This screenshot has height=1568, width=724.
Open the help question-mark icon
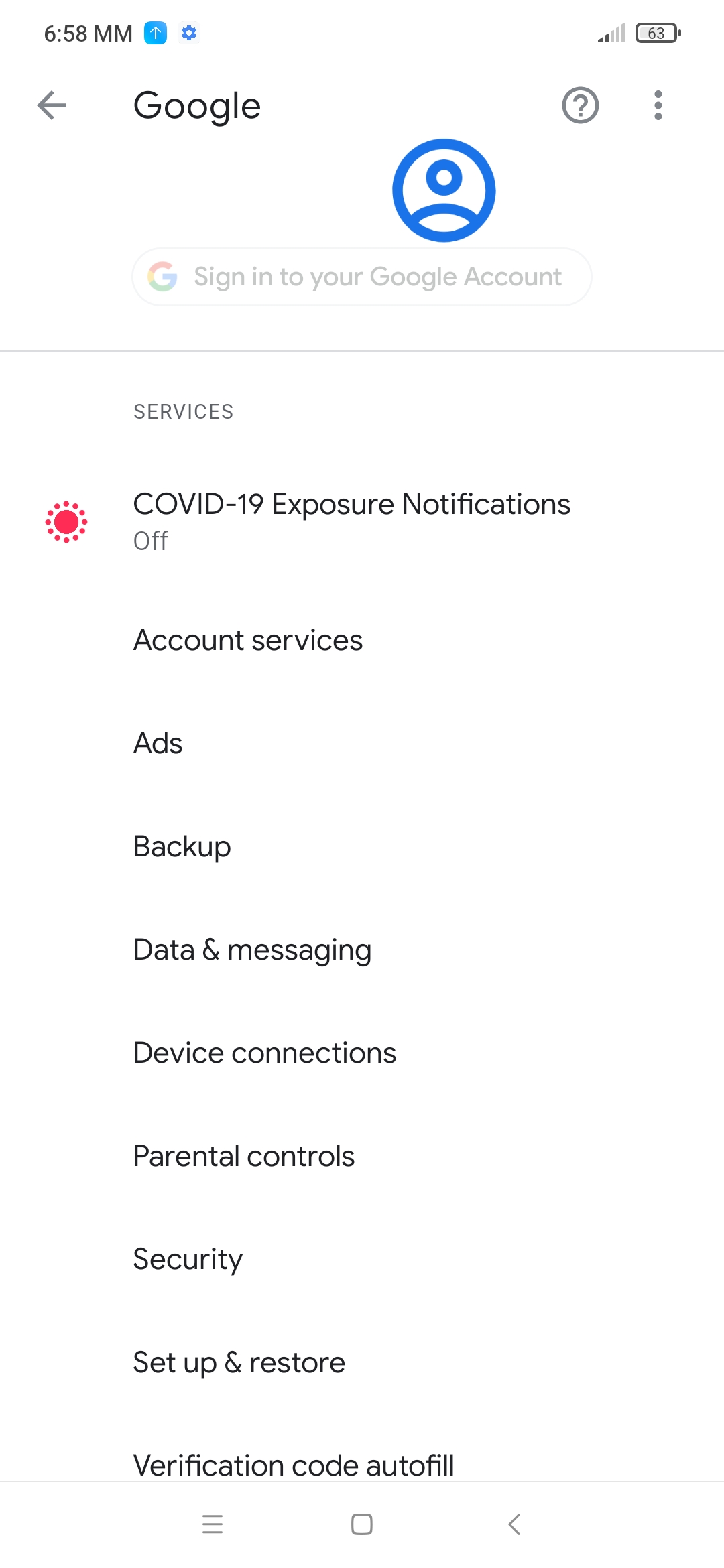(x=581, y=105)
